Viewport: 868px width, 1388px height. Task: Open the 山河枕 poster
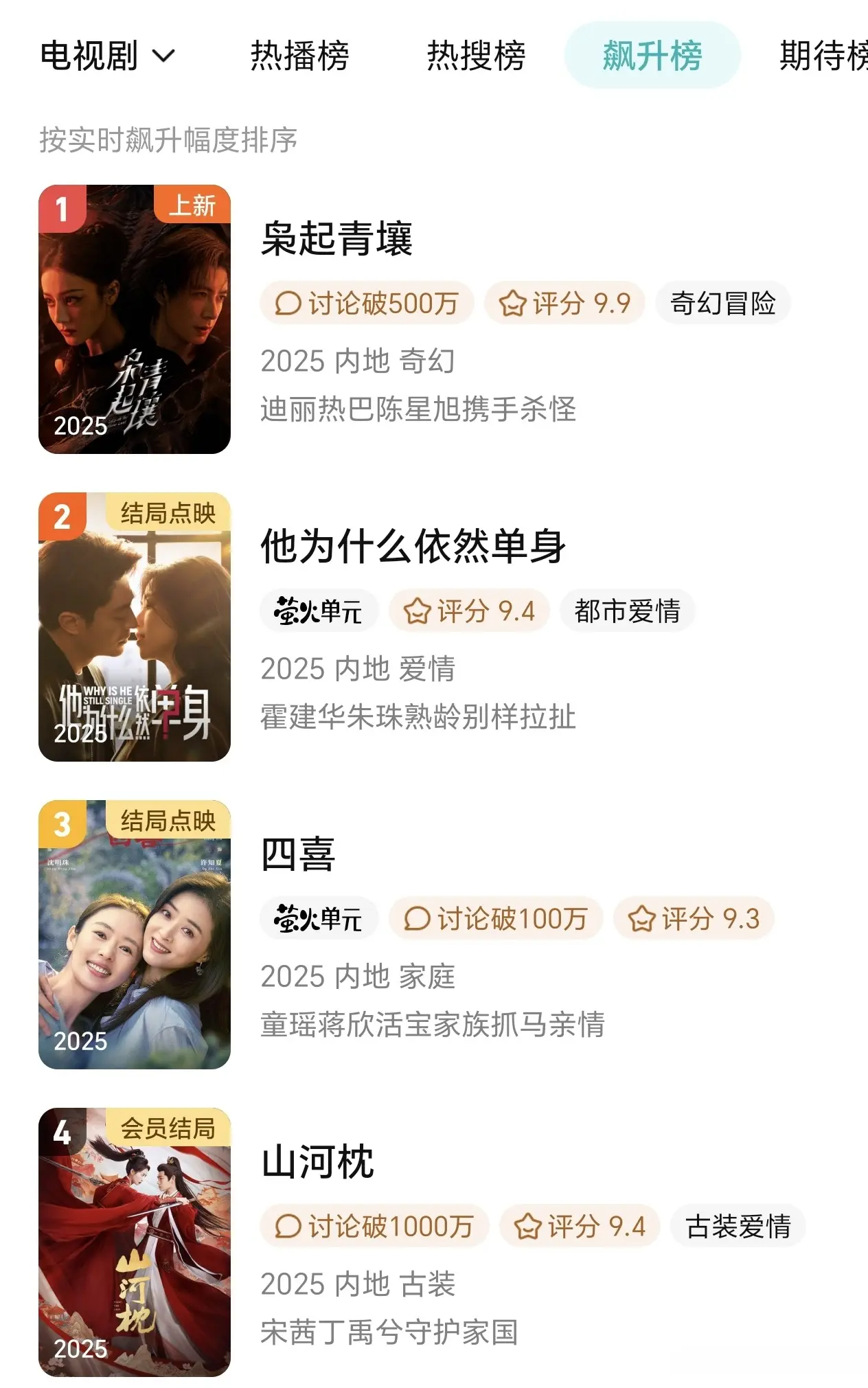(135, 1242)
